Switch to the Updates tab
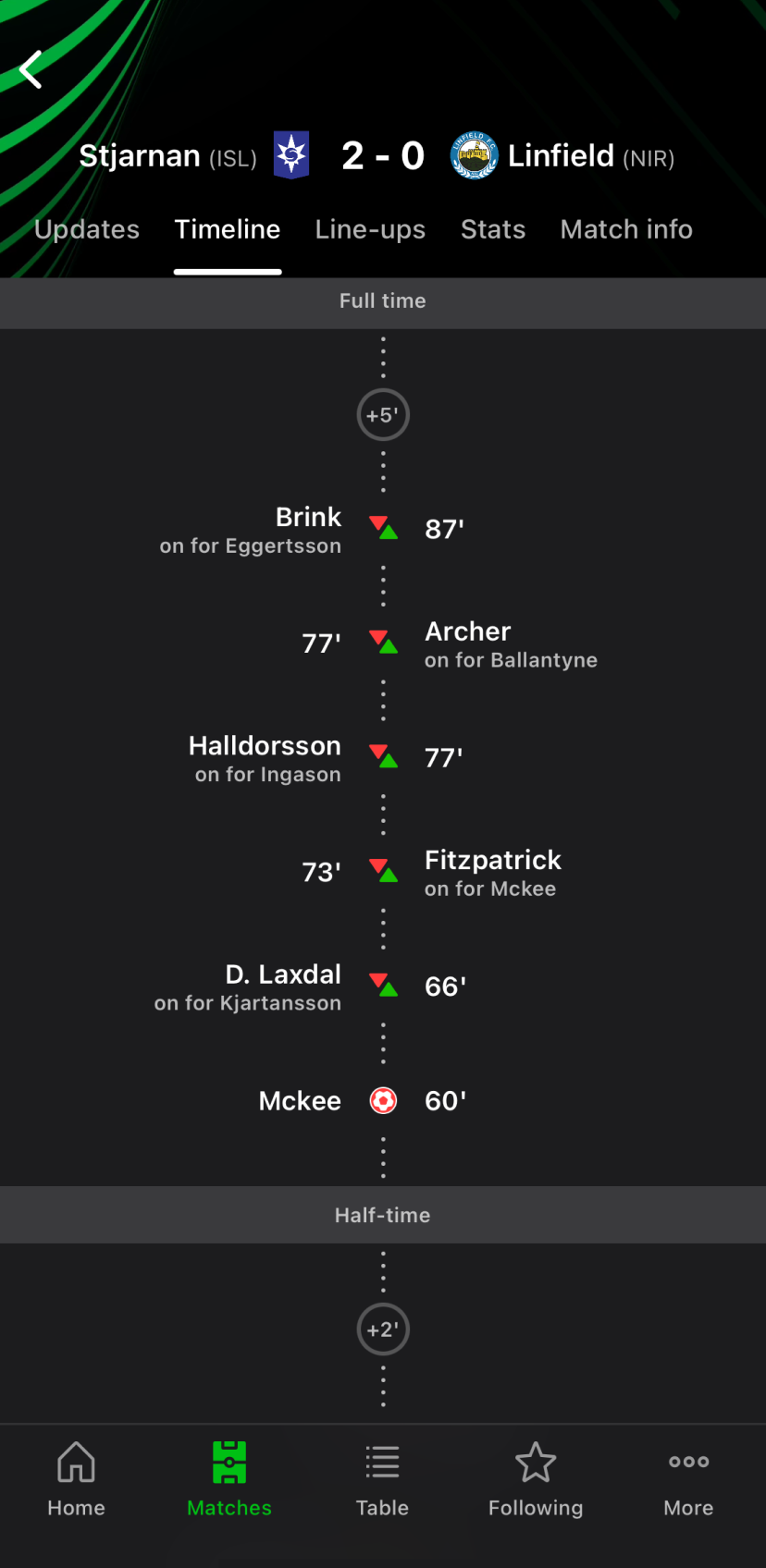 [87, 229]
